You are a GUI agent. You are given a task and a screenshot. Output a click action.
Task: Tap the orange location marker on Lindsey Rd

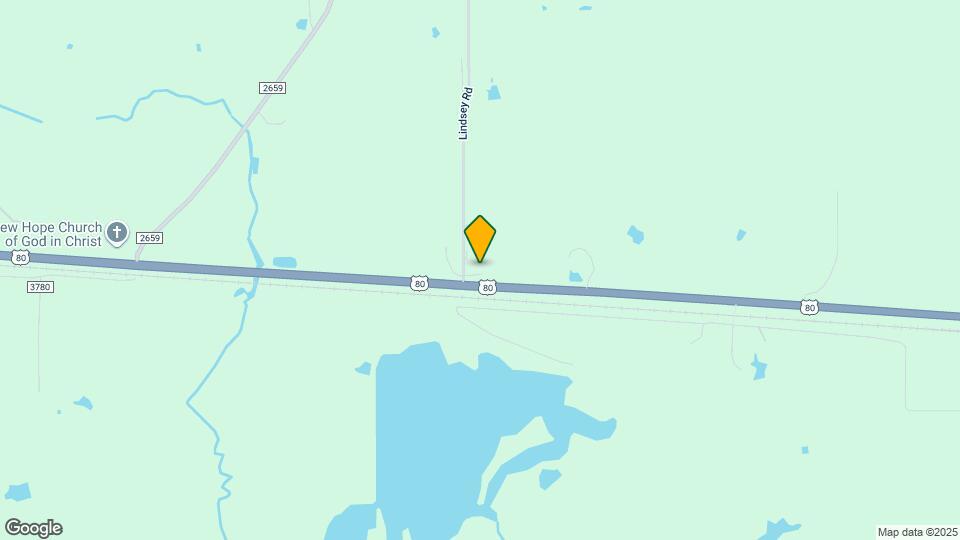click(480, 238)
